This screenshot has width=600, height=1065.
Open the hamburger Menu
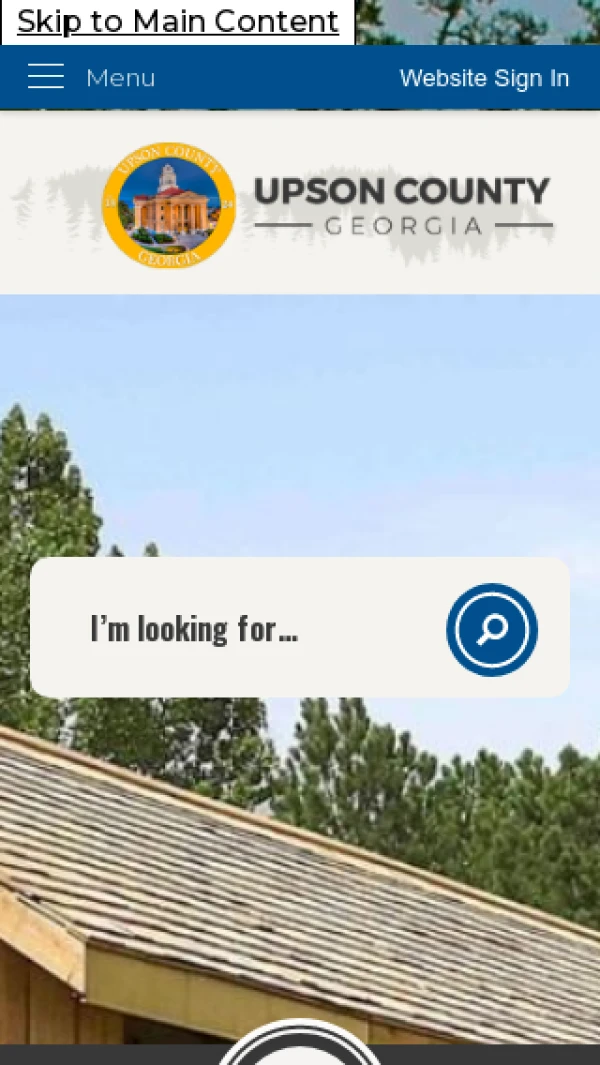click(x=91, y=77)
